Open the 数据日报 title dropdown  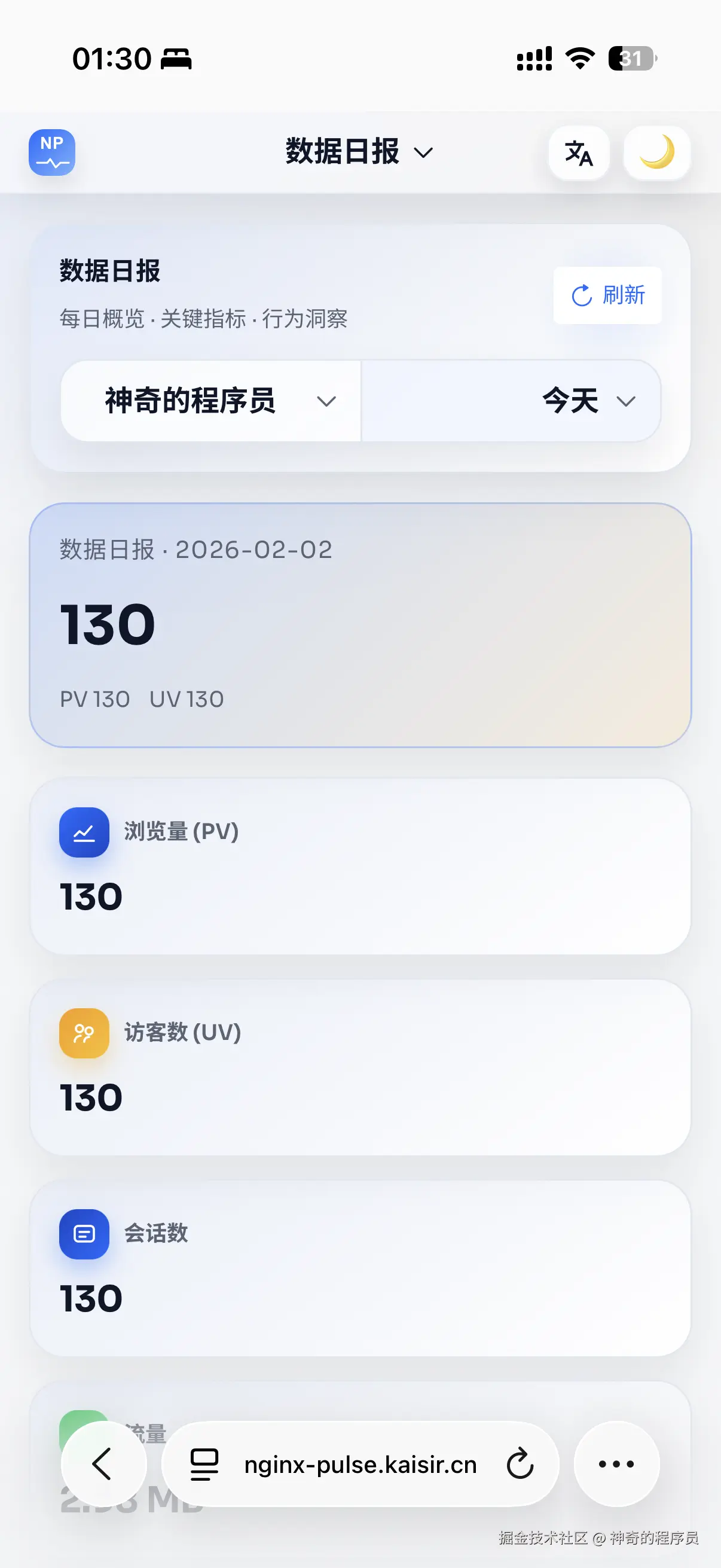424,153
